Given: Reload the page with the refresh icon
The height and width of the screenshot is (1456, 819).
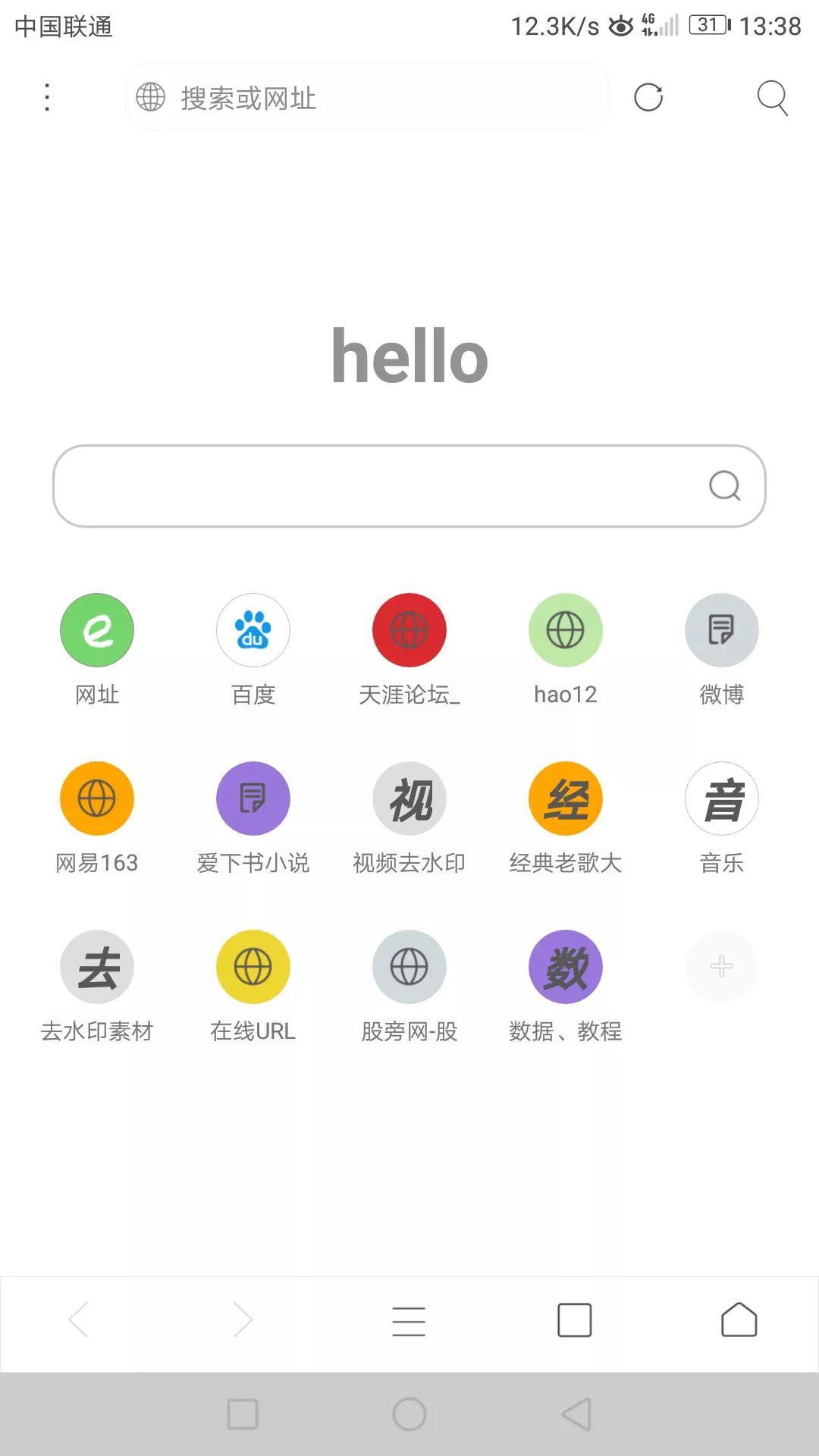Looking at the screenshot, I should [650, 97].
